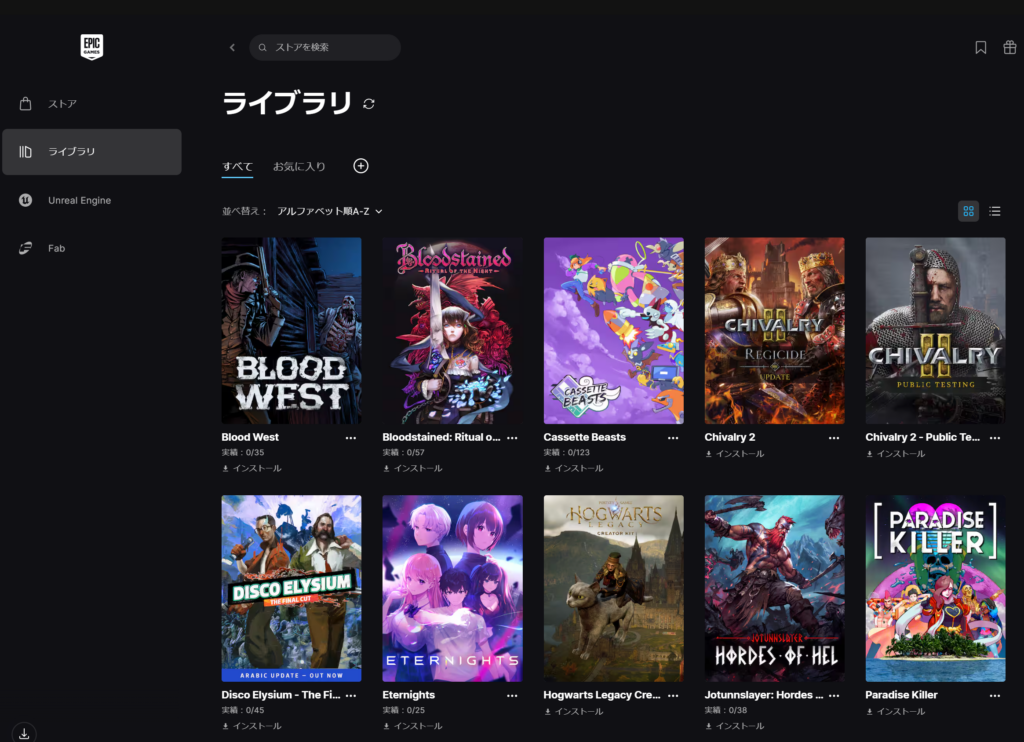This screenshot has height=742, width=1024.
Task: Go back with the arrow icon
Action: click(232, 47)
